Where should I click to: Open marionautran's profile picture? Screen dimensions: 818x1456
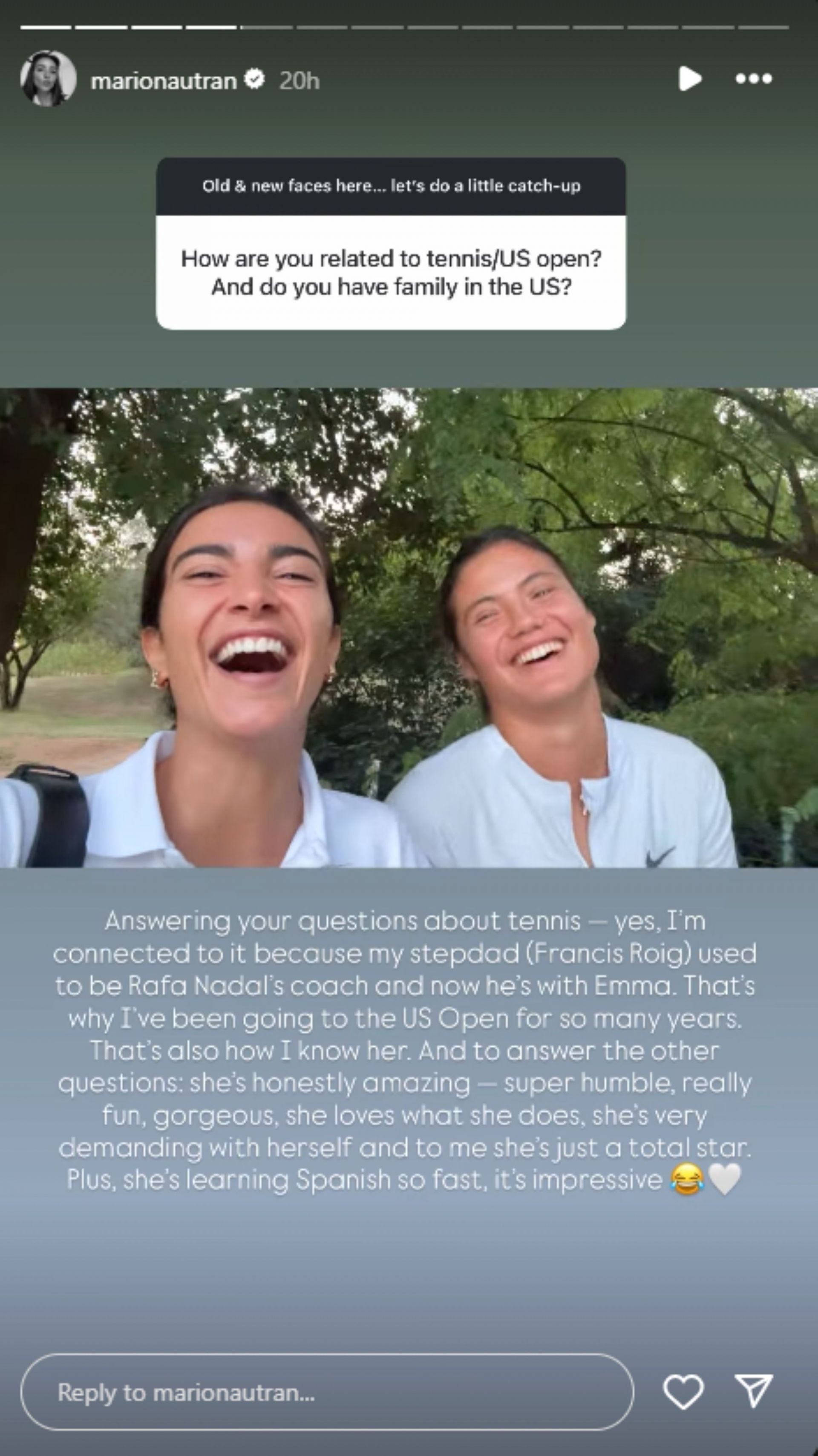click(48, 79)
